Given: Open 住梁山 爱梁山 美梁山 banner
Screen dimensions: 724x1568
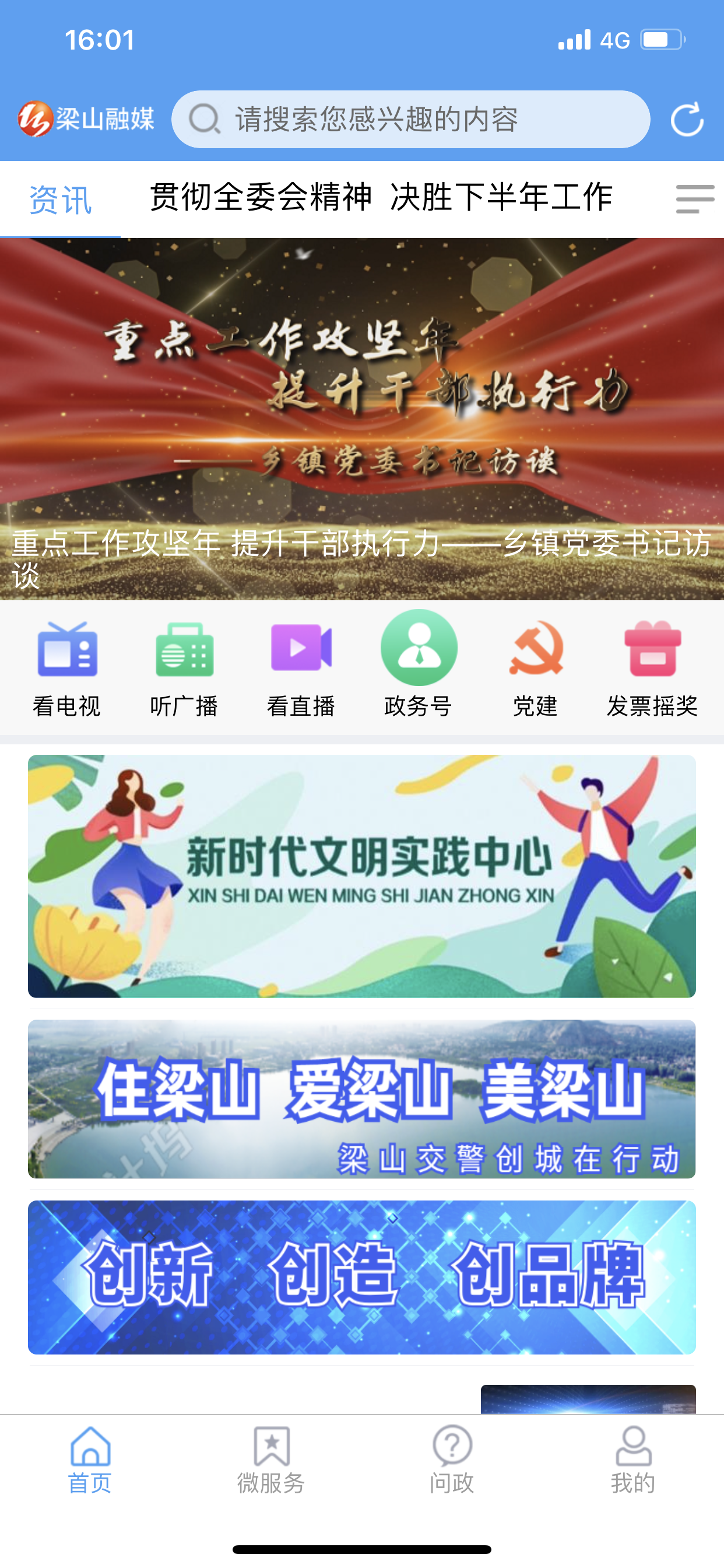Looking at the screenshot, I should pos(362,1098).
